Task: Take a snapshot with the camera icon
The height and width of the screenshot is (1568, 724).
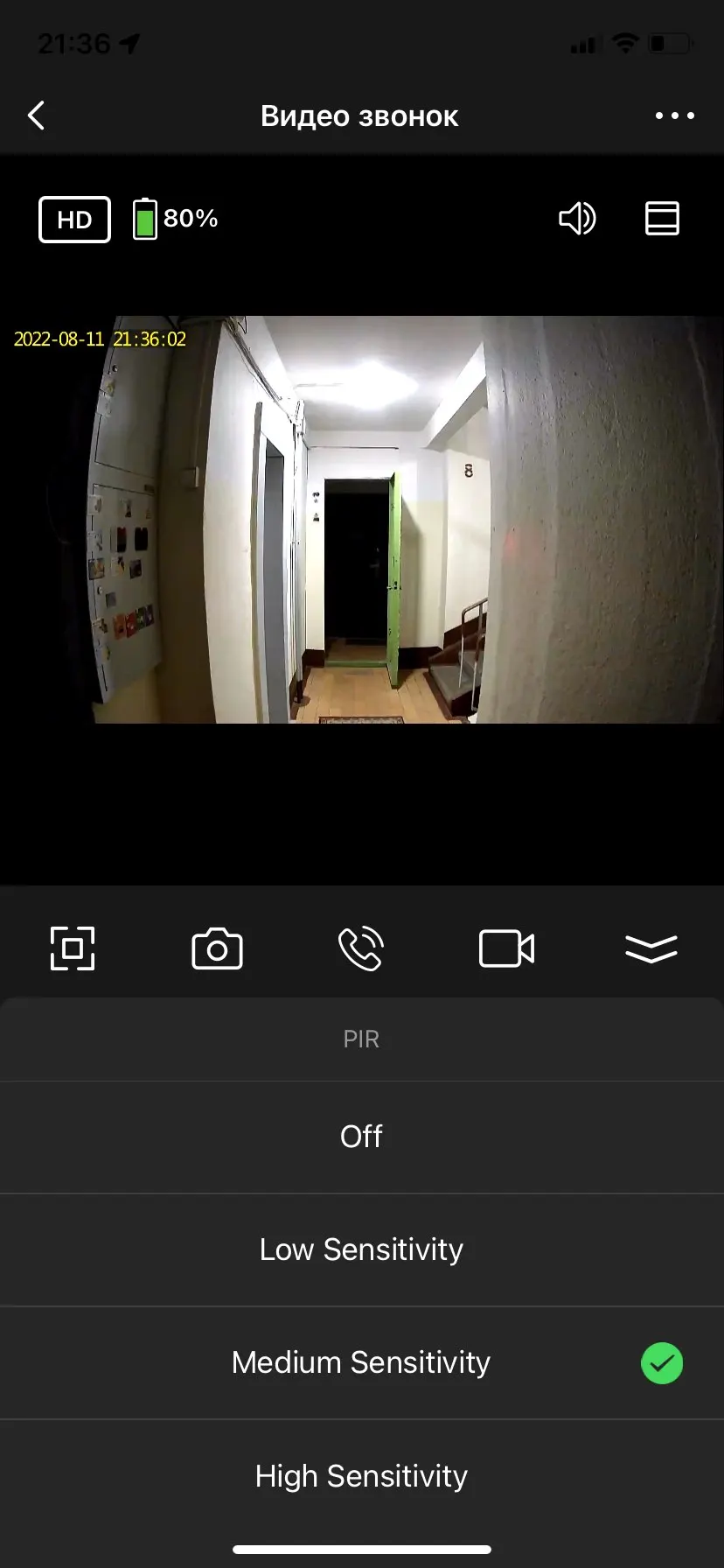Action: pos(217,948)
